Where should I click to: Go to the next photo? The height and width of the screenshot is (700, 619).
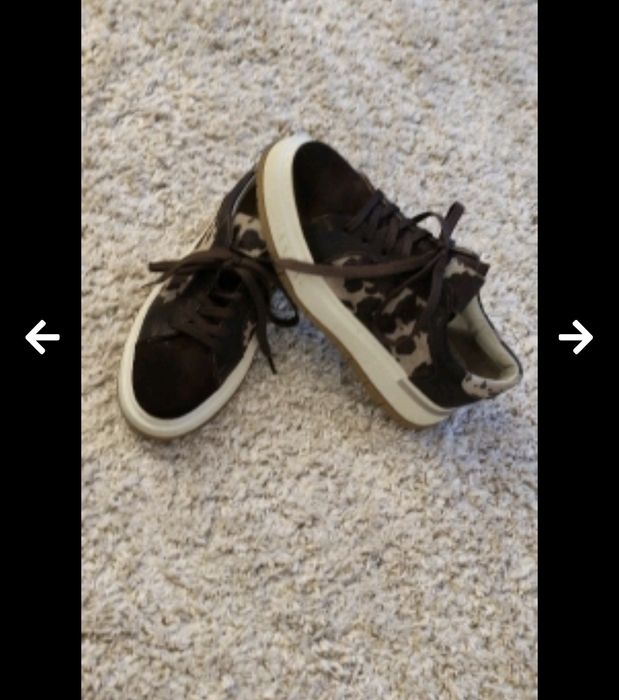point(576,337)
